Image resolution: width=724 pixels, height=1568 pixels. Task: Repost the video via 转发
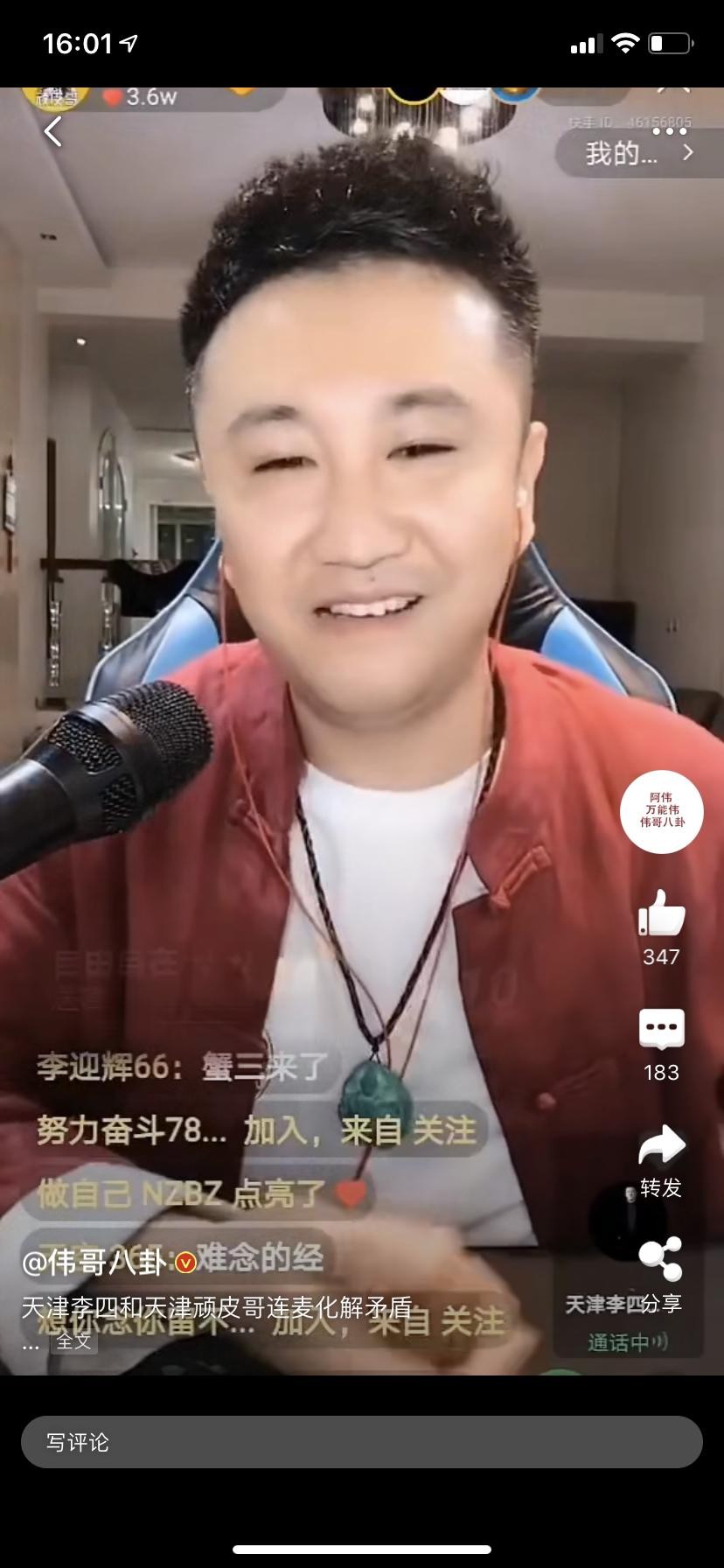tap(661, 1146)
